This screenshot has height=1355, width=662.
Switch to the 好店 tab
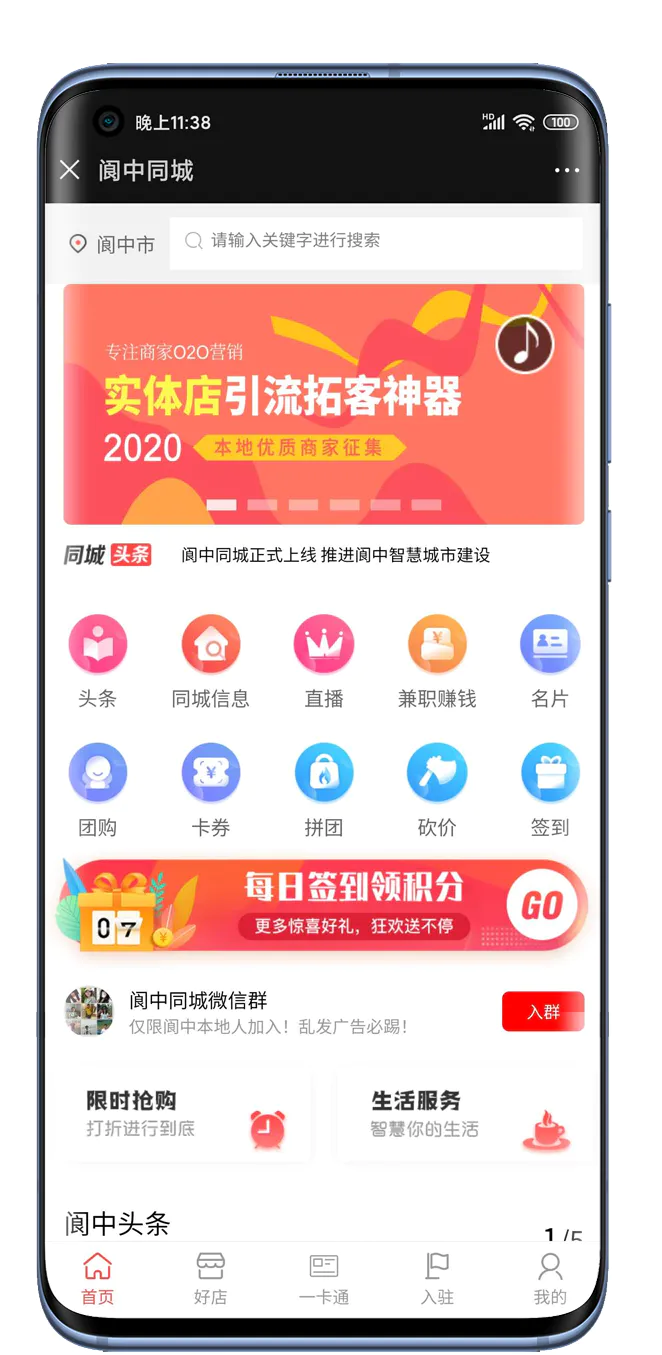[210, 1279]
